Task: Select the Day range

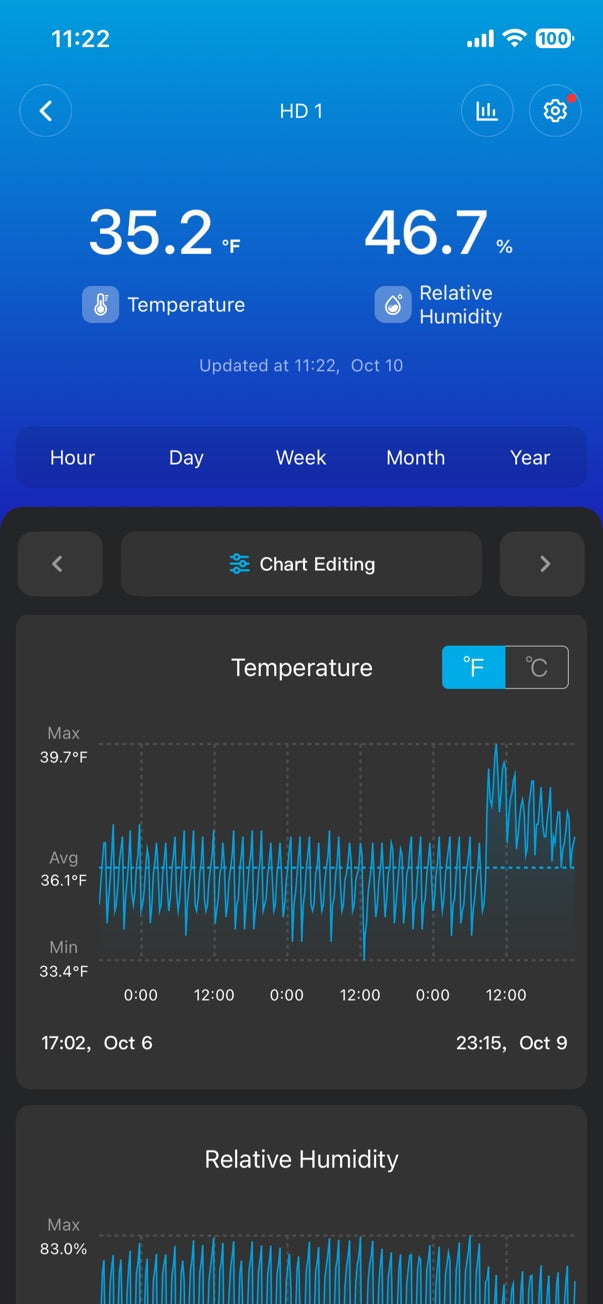Action: (186, 458)
